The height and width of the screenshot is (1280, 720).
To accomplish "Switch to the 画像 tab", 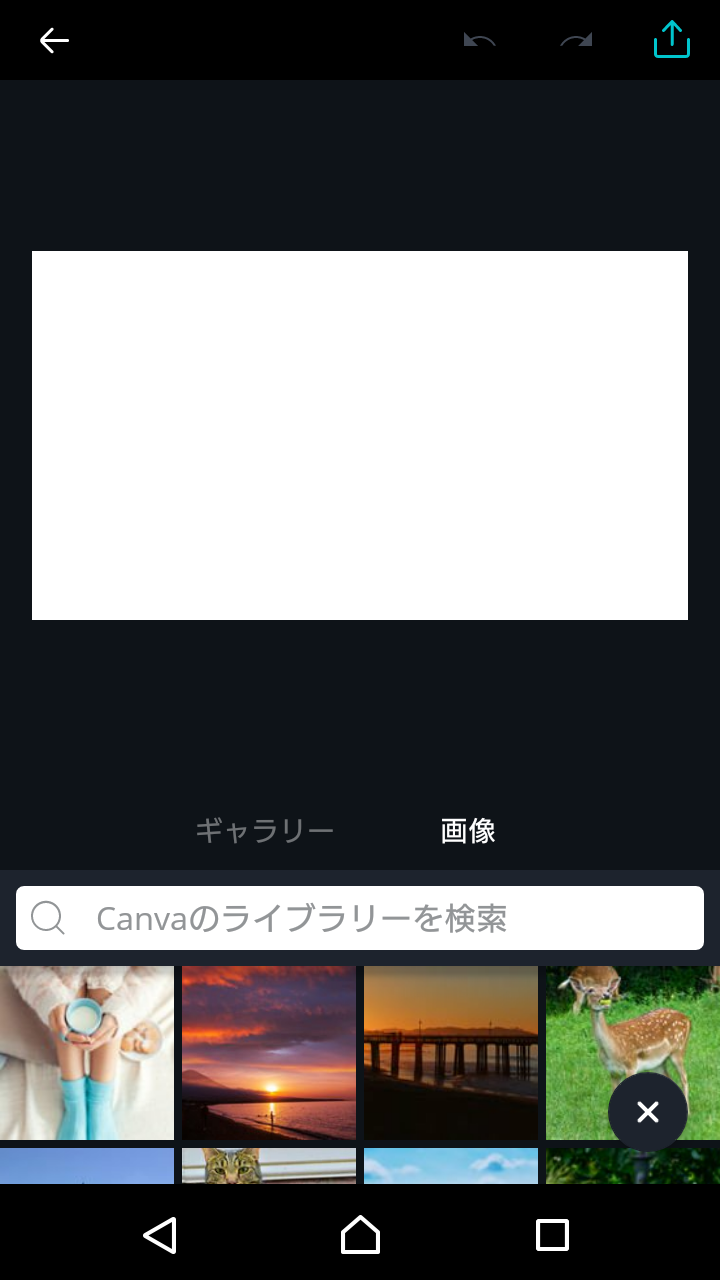I will point(468,831).
